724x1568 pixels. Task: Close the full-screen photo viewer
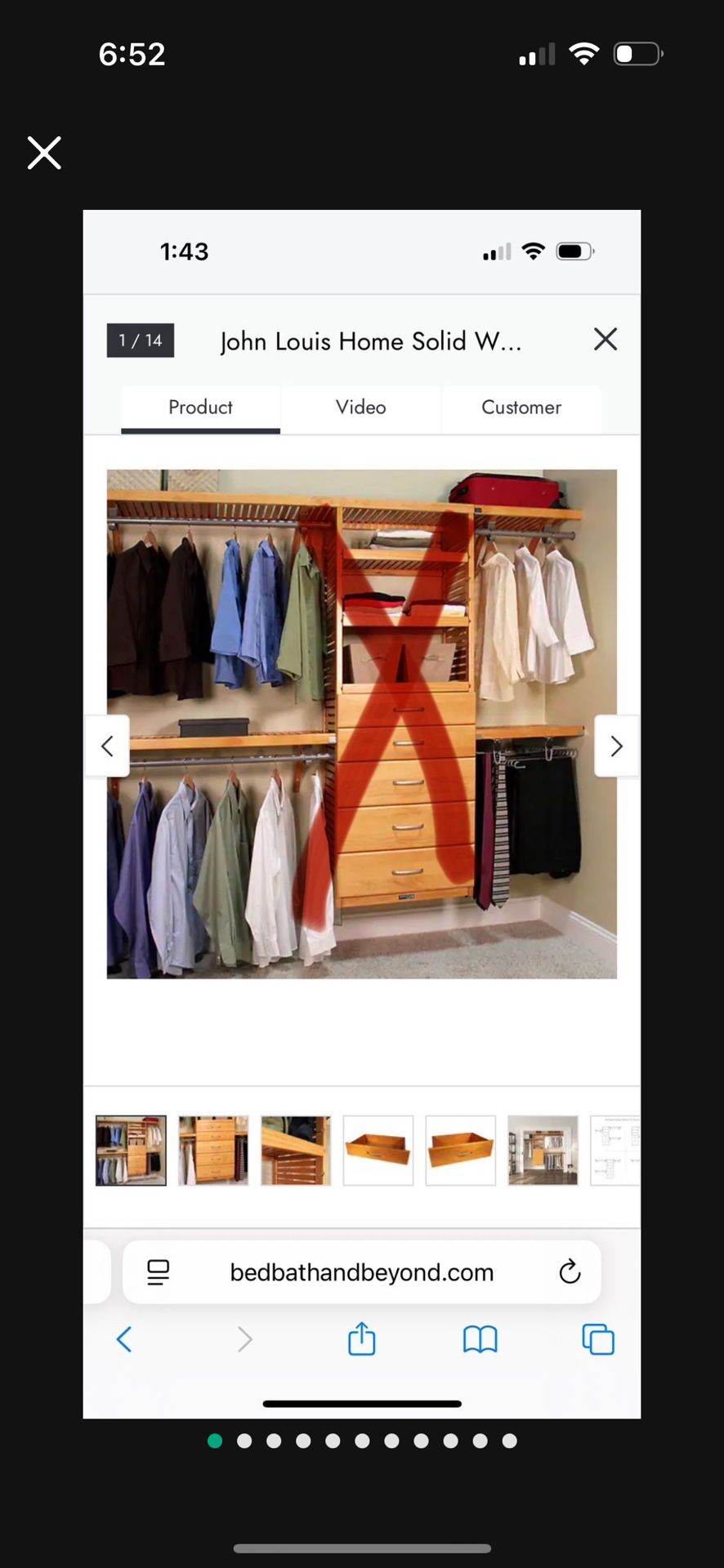pyautogui.click(x=44, y=153)
